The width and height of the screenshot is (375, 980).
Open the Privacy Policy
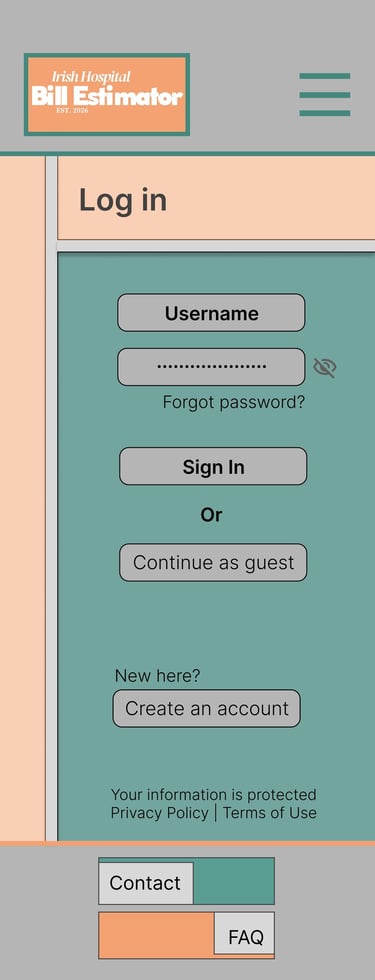[x=159, y=812]
